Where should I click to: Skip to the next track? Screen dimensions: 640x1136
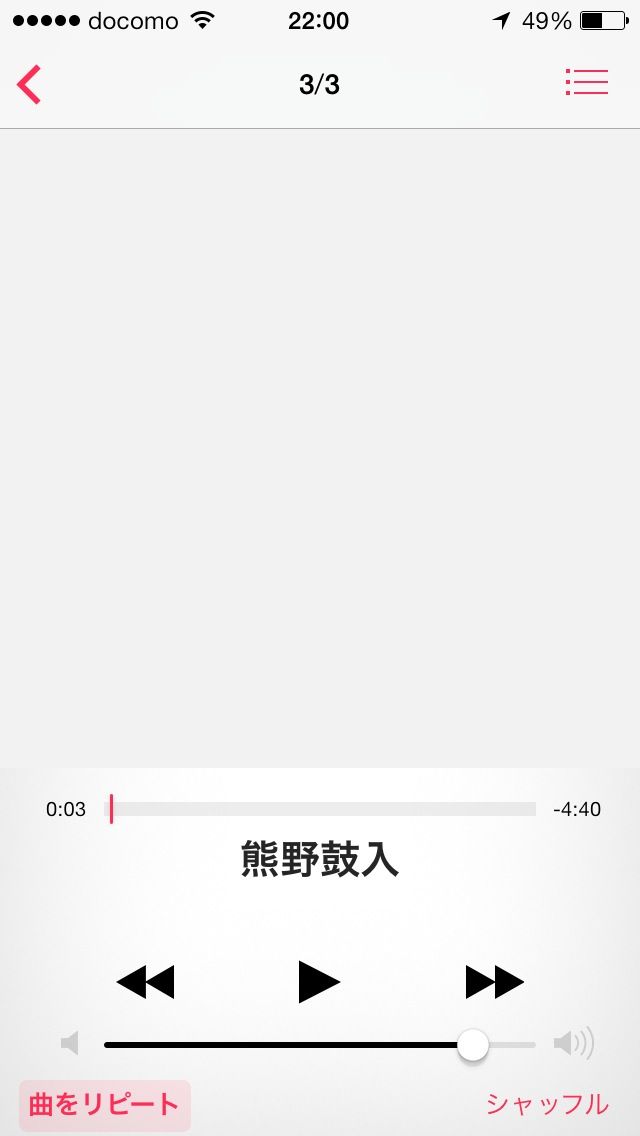pos(494,982)
